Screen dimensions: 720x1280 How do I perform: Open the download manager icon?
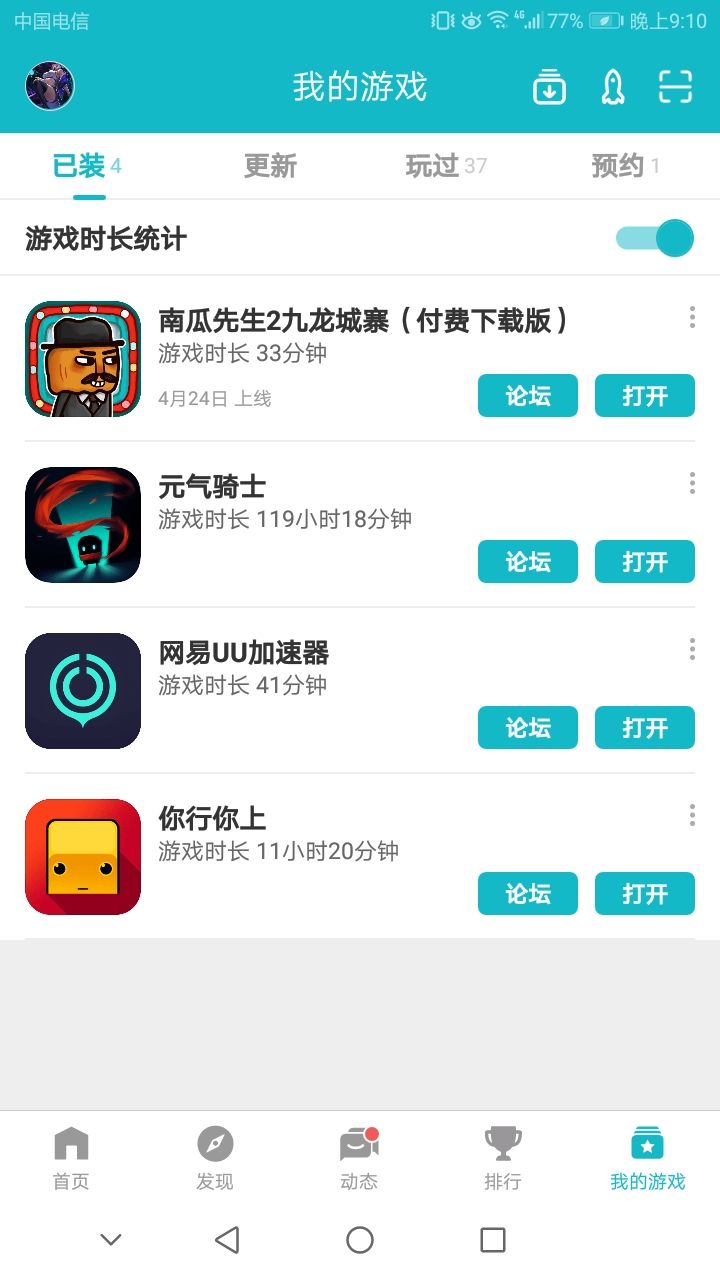548,88
